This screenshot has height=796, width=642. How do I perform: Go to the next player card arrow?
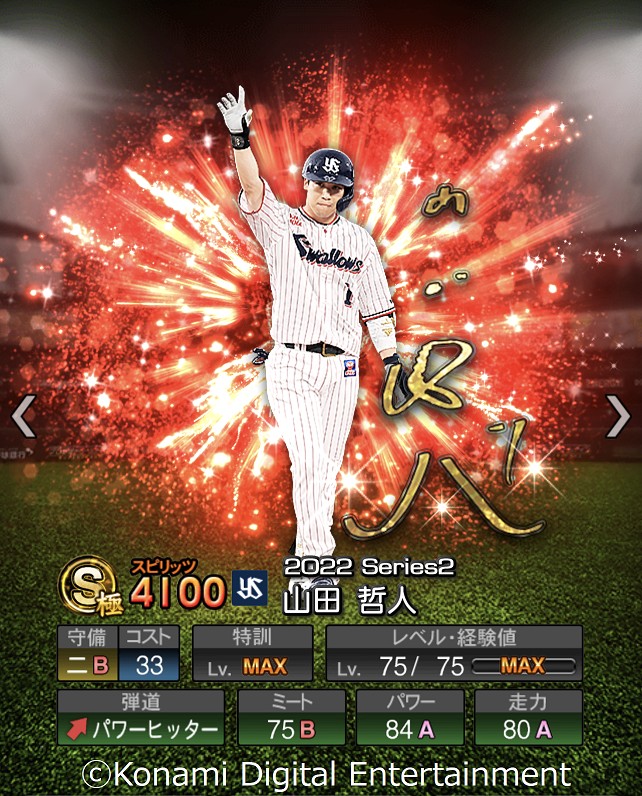coord(619,416)
